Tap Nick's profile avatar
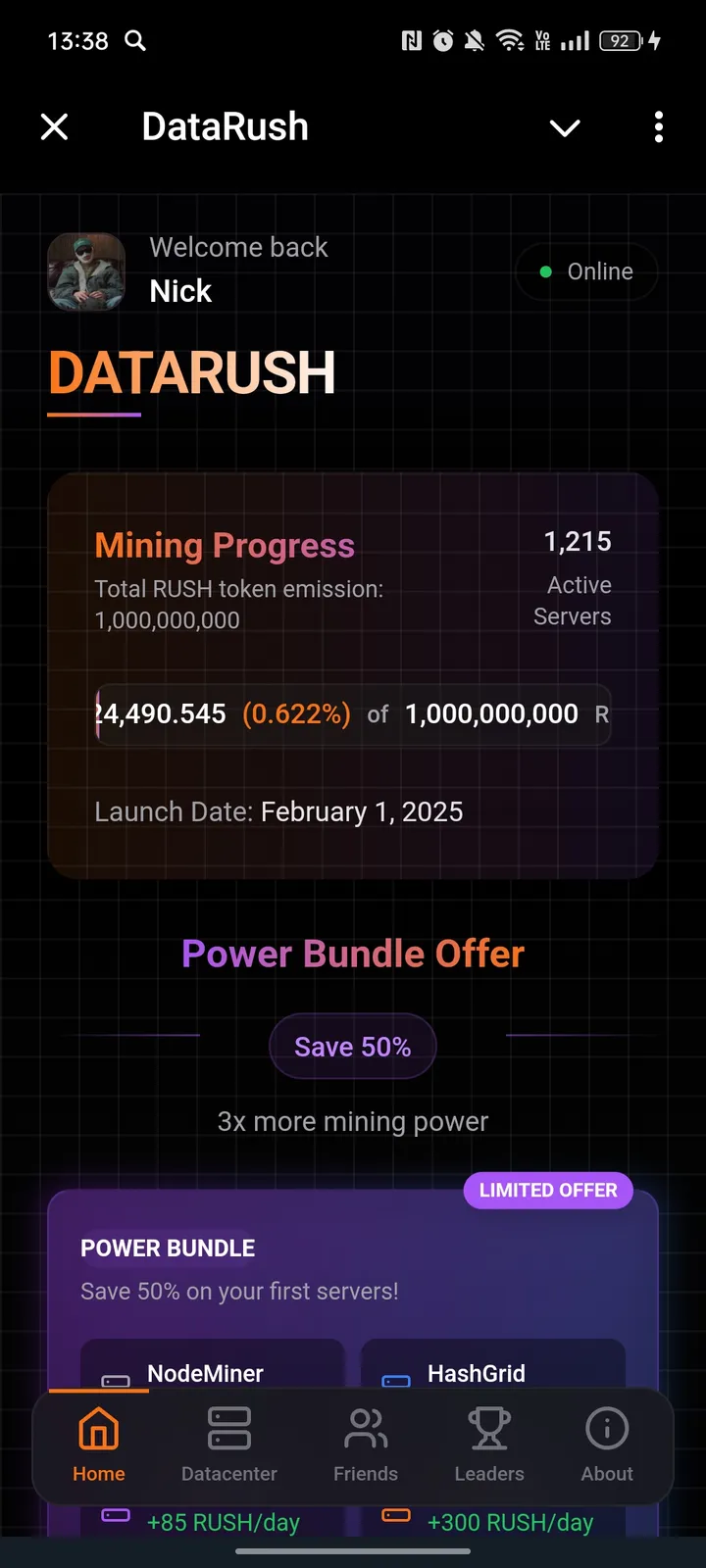This screenshot has height=1568, width=706. pos(86,271)
